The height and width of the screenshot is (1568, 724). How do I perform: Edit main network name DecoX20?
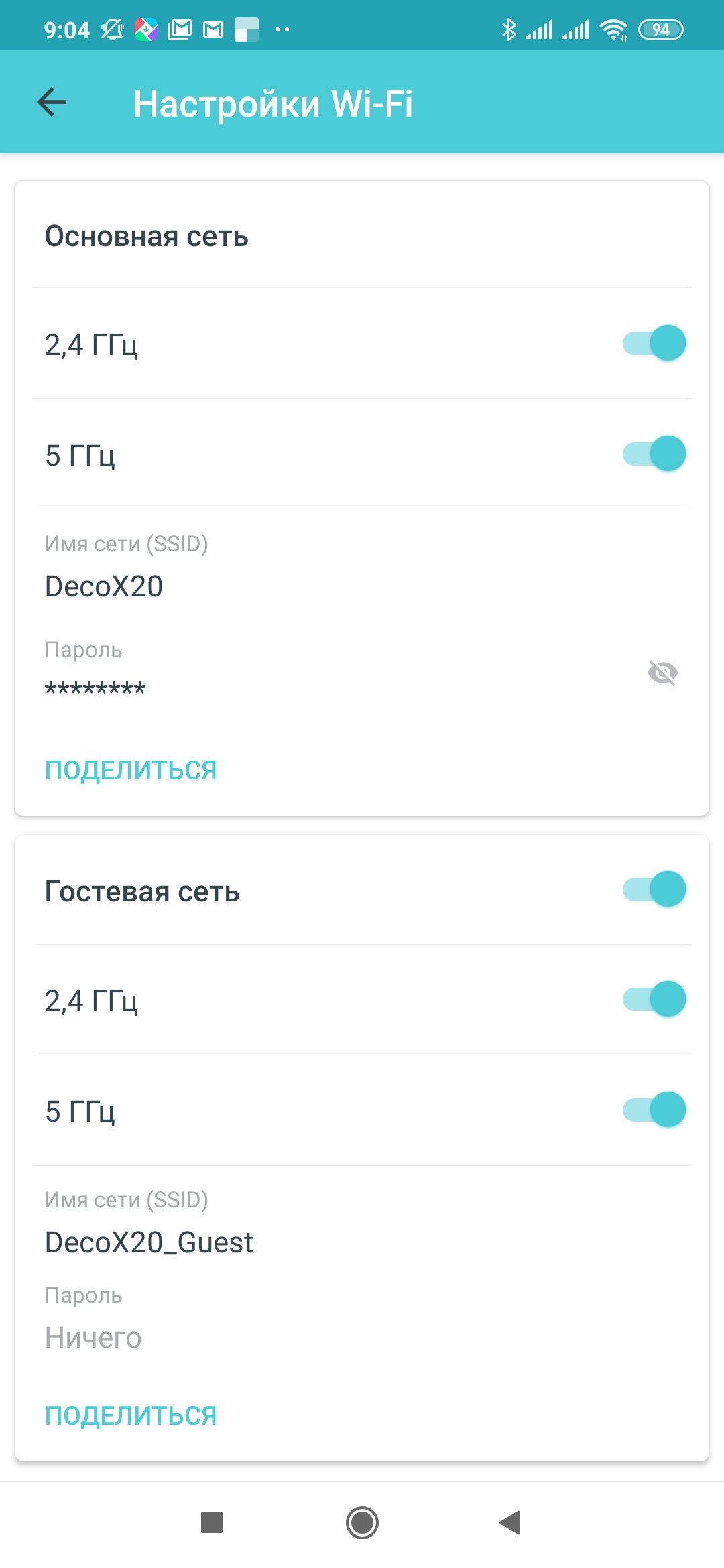[104, 586]
